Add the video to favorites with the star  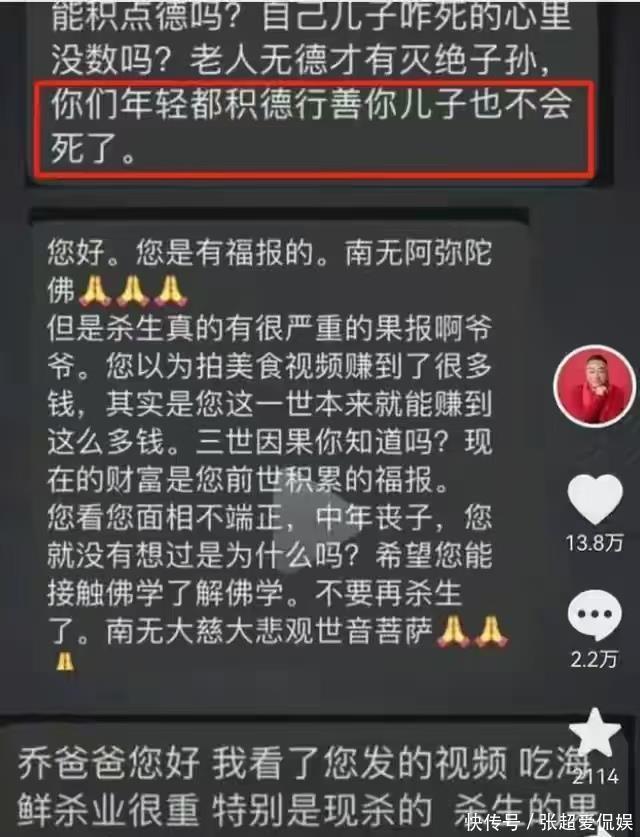(598, 733)
